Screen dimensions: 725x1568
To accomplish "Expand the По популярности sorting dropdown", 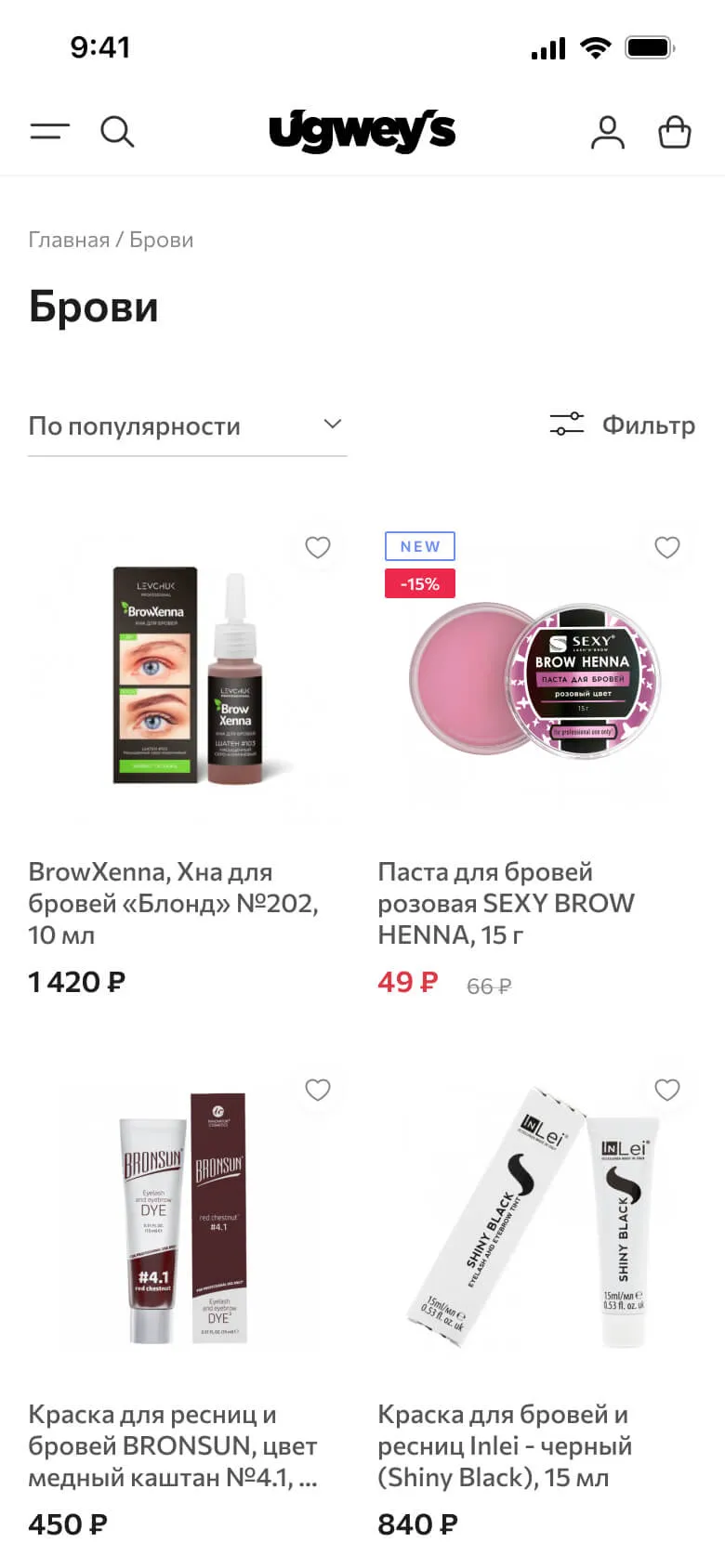I will pos(187,425).
